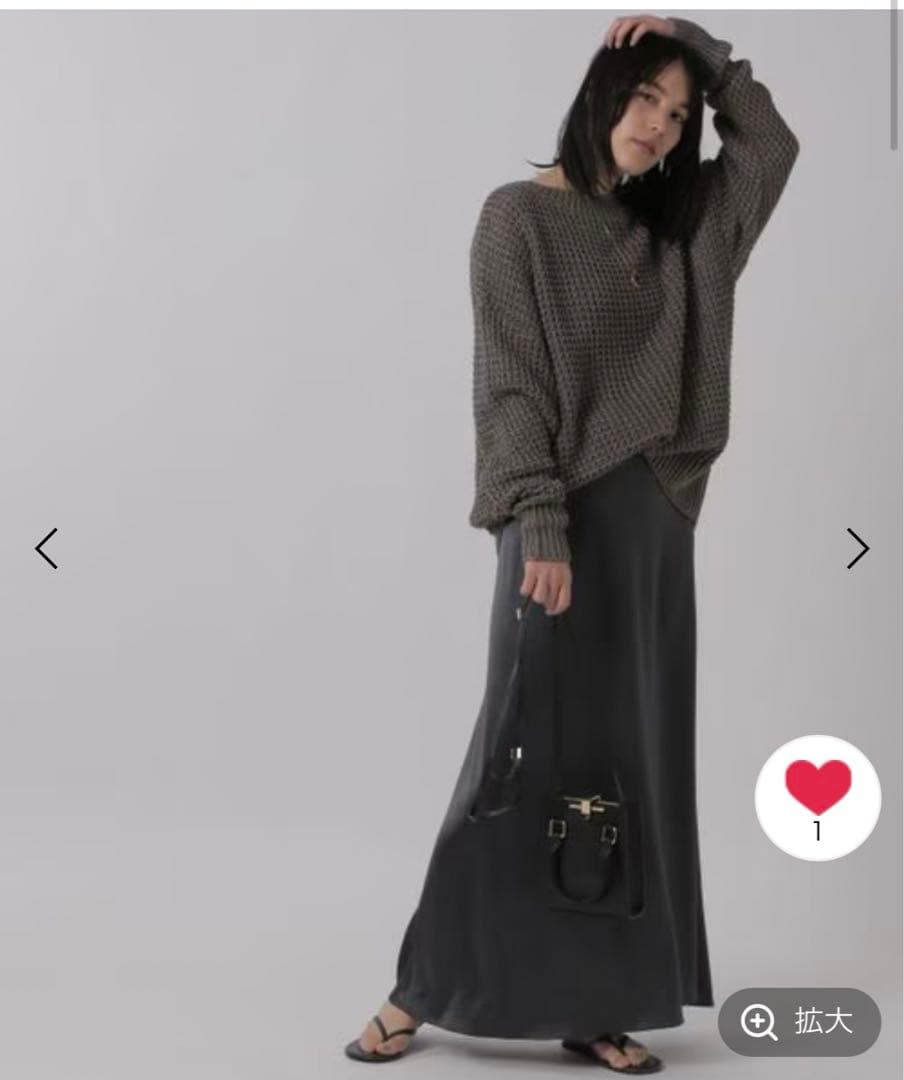
Task: Enlarge the image with 拡大 button
Action: pos(799,1022)
